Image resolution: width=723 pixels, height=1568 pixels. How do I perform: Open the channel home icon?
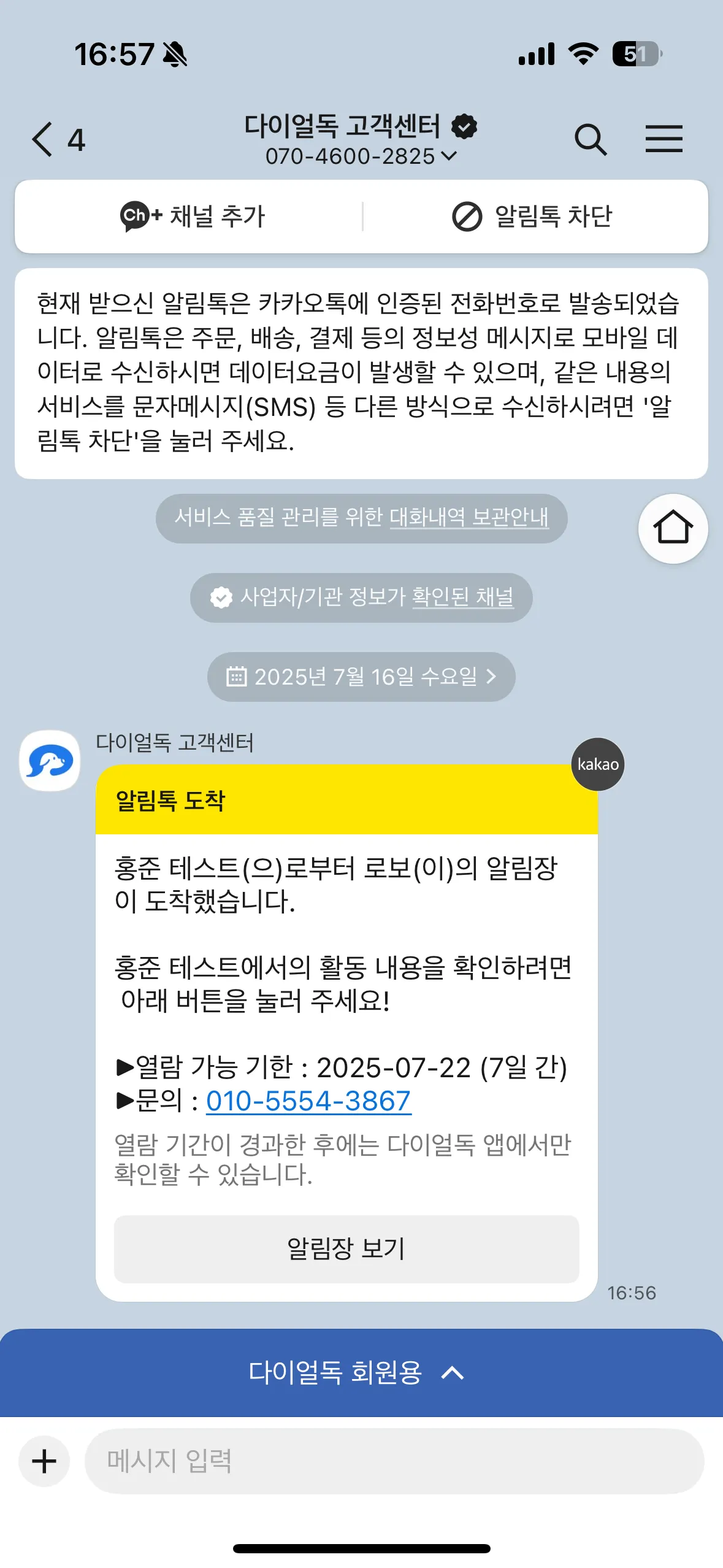[673, 528]
